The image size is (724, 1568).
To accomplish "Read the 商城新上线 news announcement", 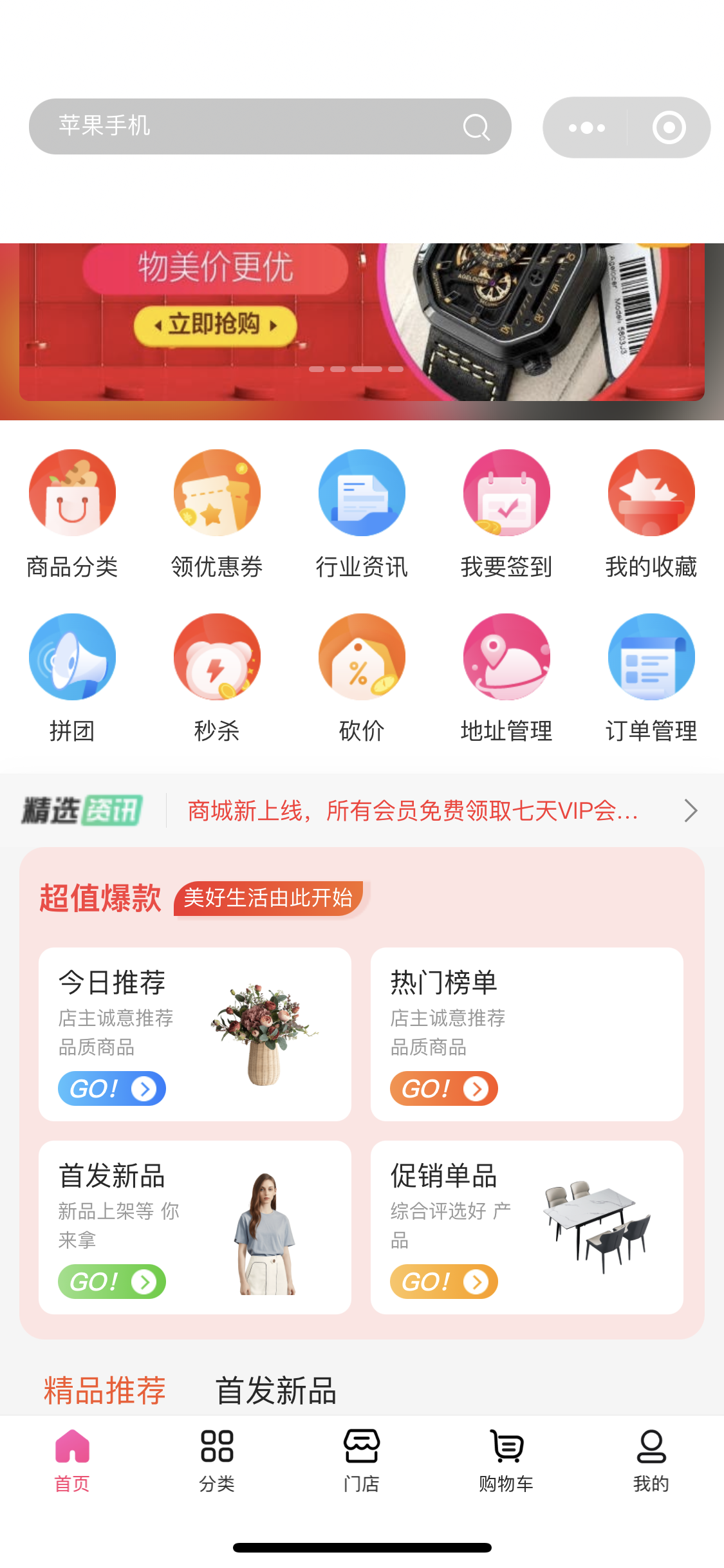I will coord(412,811).
